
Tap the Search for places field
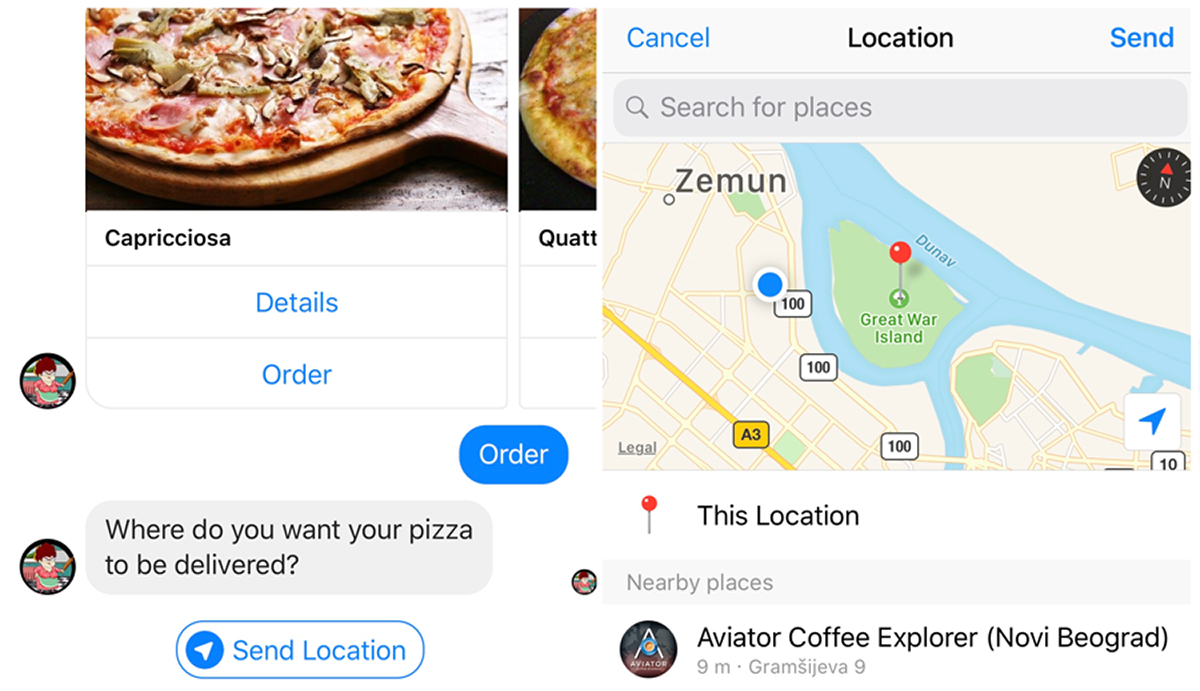point(900,107)
